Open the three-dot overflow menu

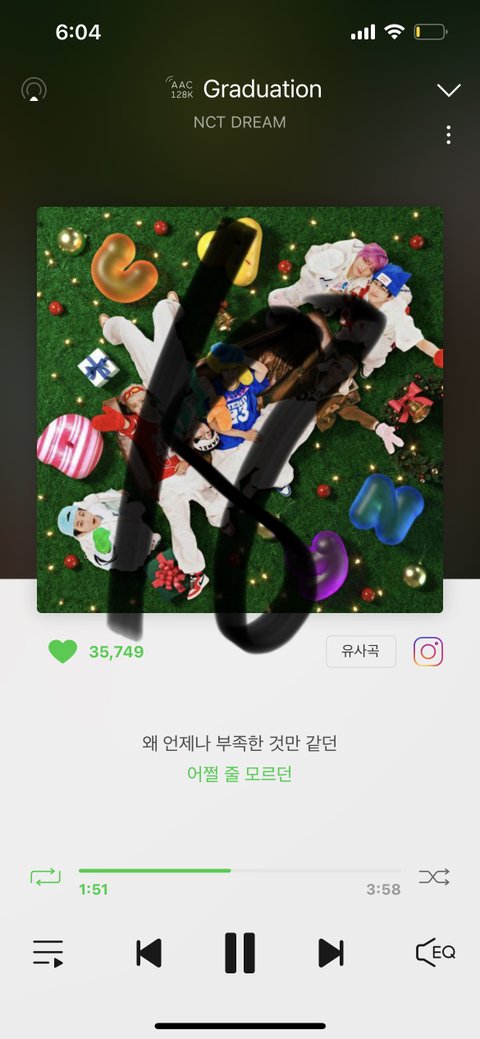coord(449,135)
